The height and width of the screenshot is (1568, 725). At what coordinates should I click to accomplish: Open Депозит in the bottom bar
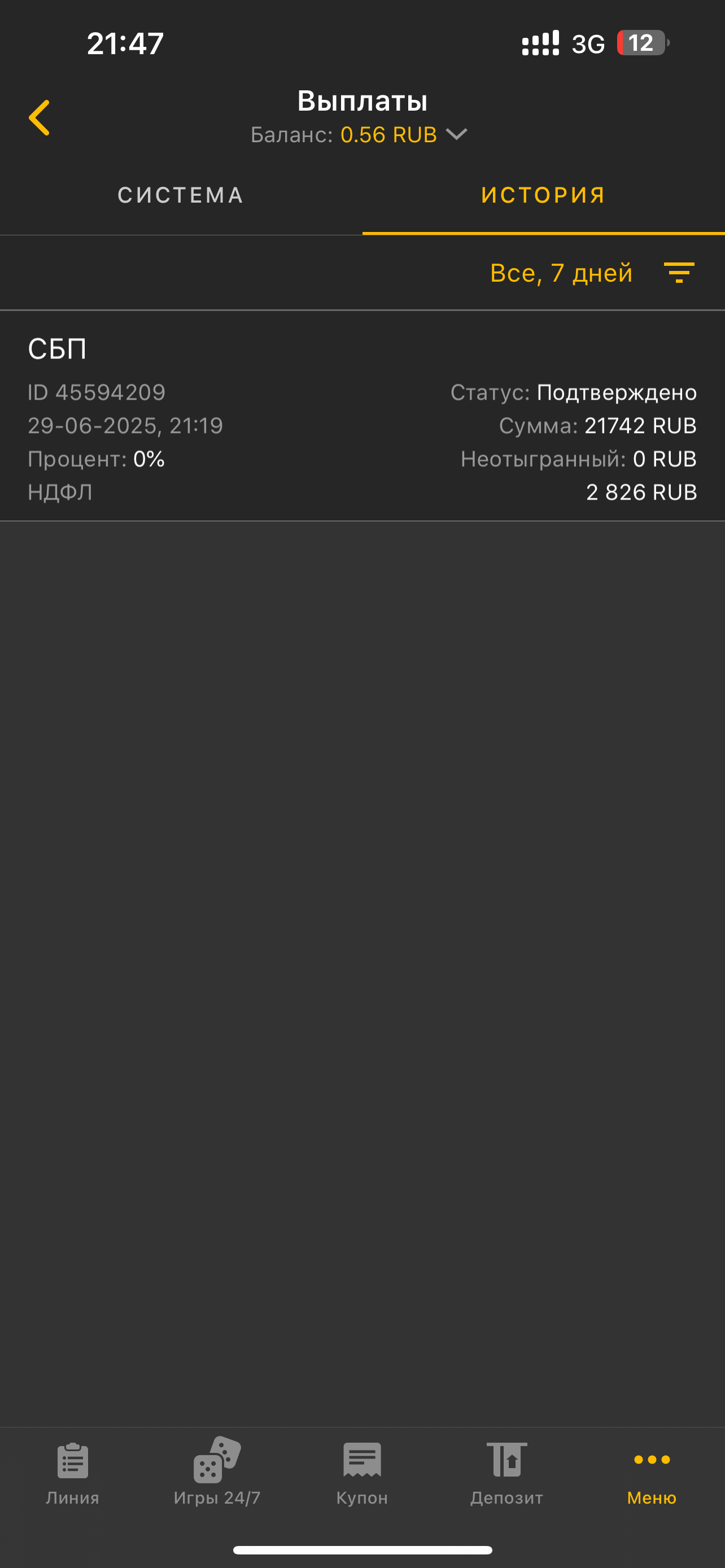click(x=506, y=1473)
